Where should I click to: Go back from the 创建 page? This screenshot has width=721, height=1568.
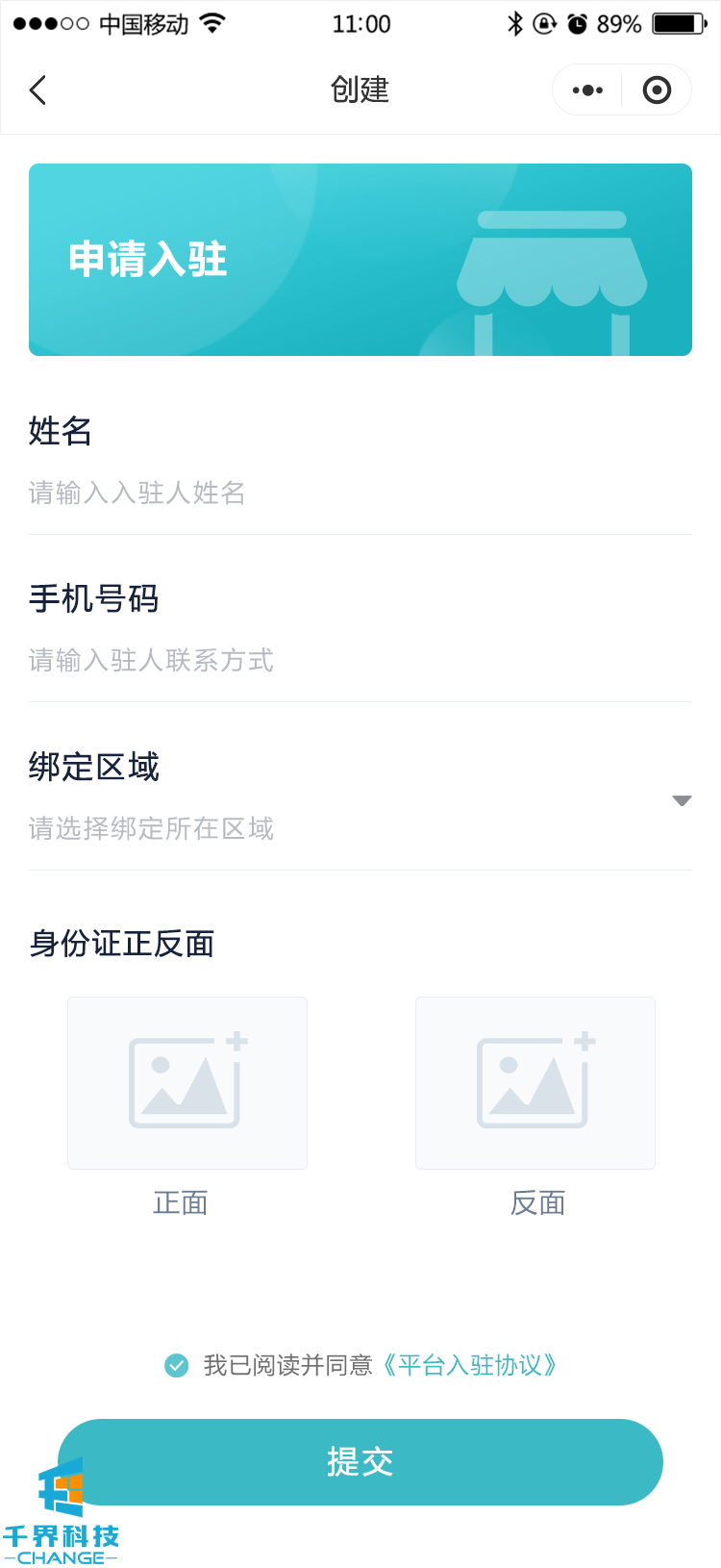coord(38,90)
